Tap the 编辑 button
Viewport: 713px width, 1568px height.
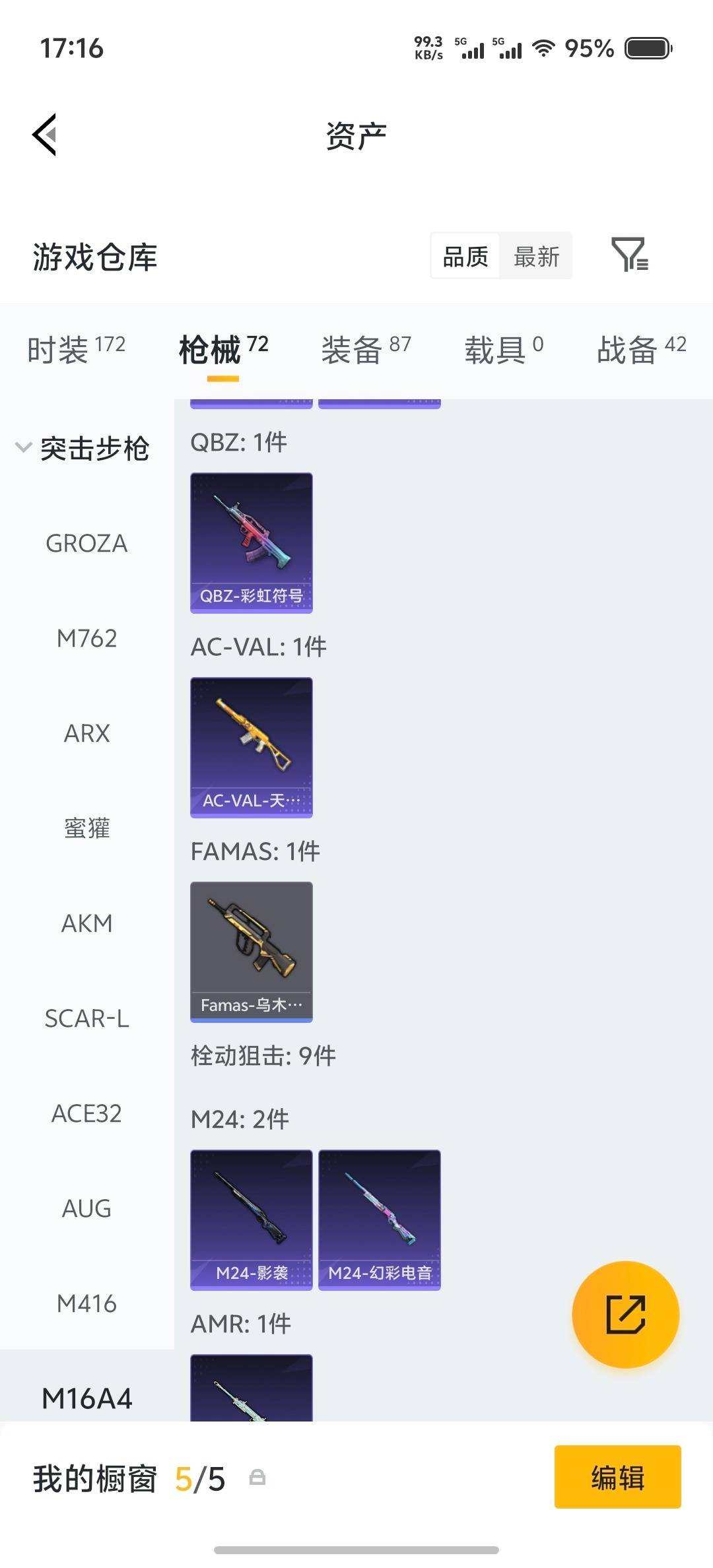[618, 1478]
